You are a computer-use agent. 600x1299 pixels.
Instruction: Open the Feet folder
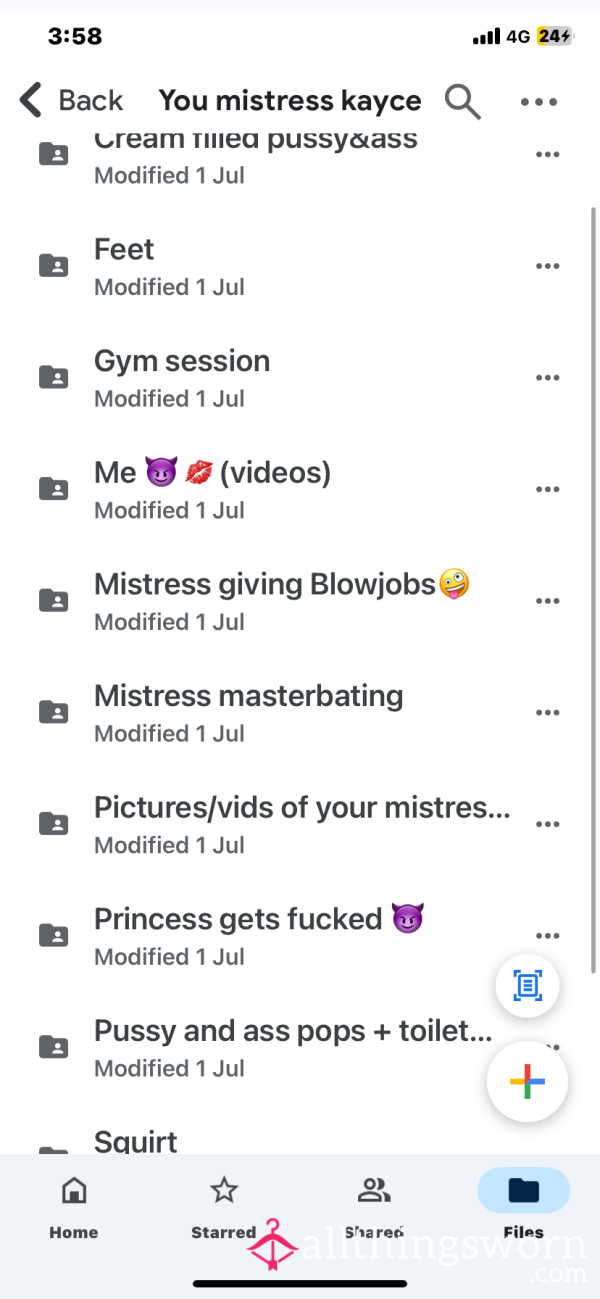300,266
